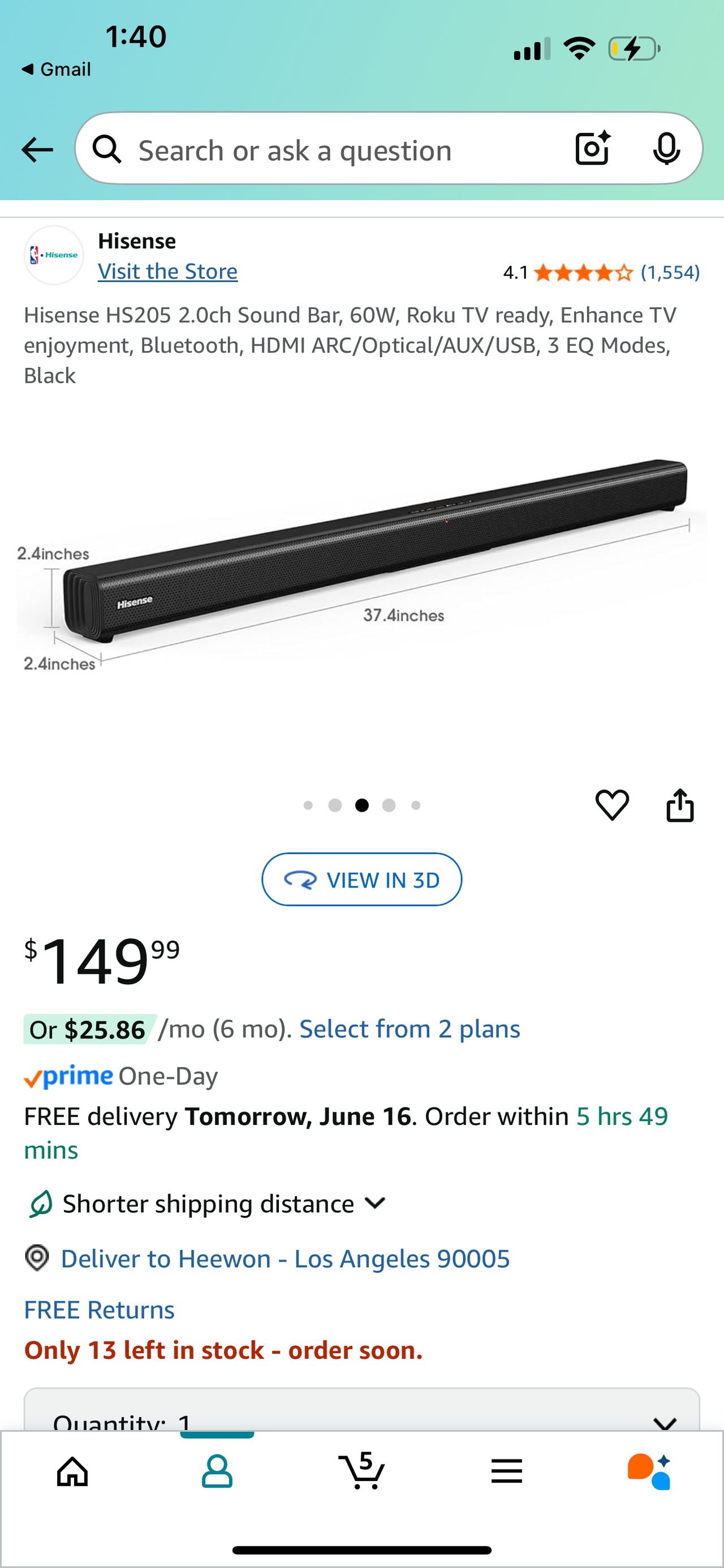The image size is (724, 1568).
Task: Open the camera lens search
Action: point(592,149)
